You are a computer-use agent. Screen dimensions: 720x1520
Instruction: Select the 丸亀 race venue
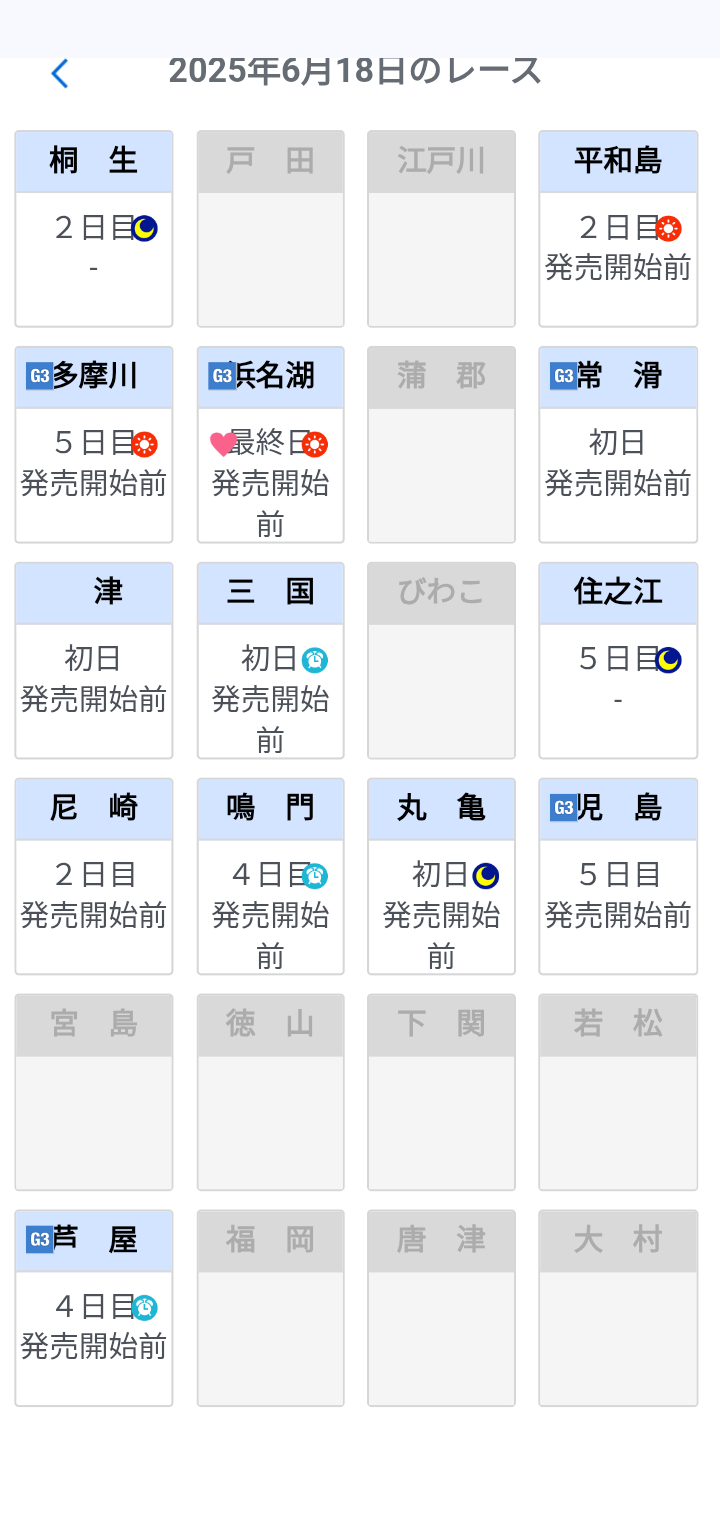click(x=441, y=877)
